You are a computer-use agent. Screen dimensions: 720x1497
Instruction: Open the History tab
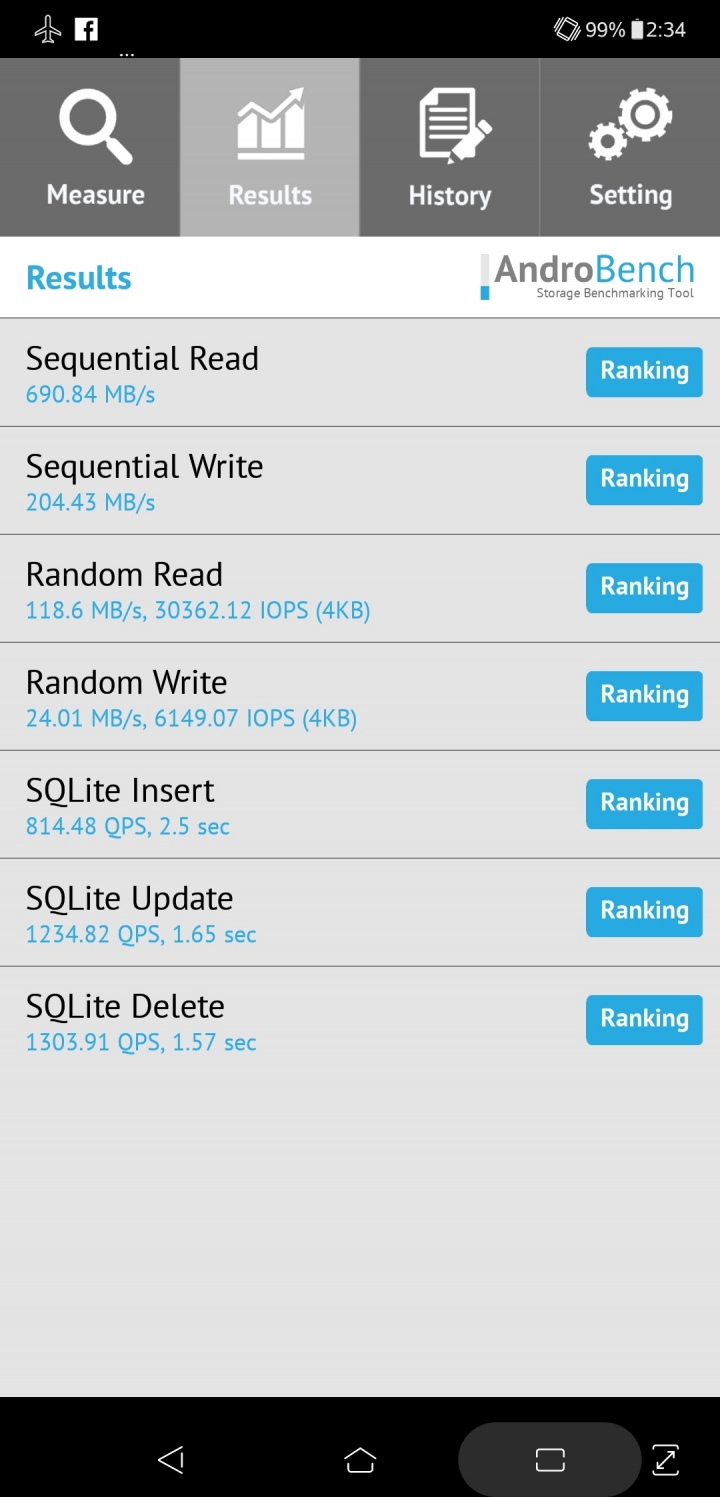[x=450, y=147]
